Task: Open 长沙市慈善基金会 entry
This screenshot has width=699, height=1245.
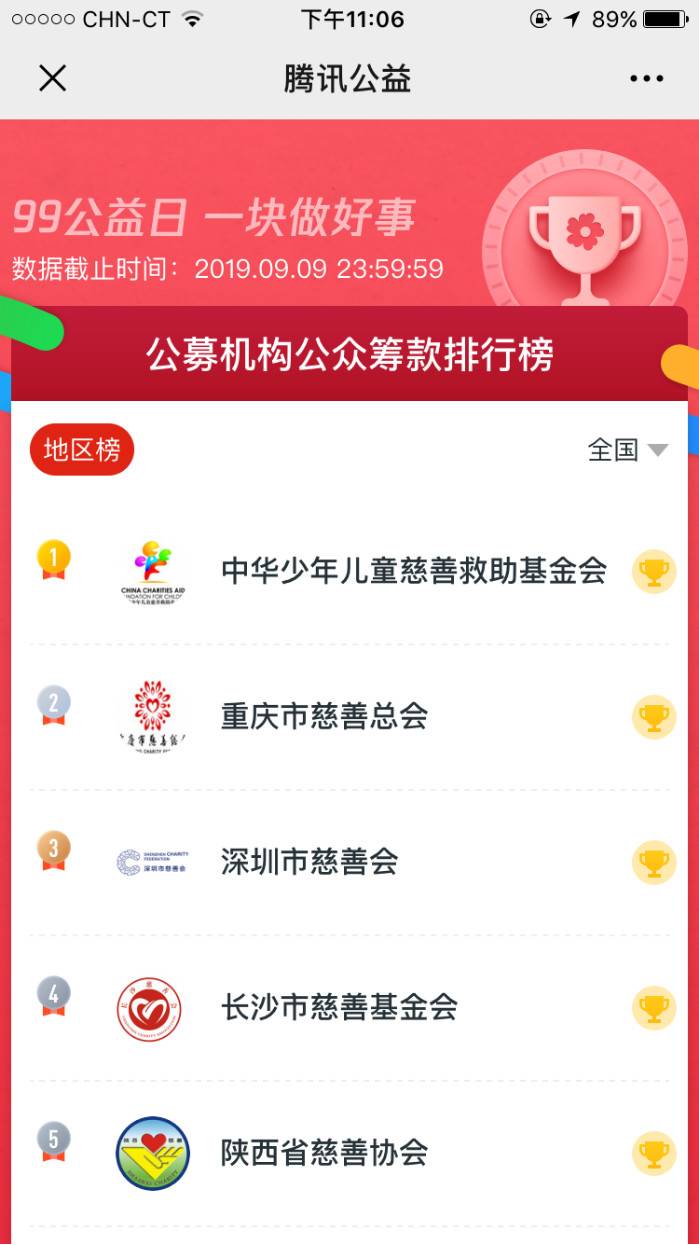Action: coord(339,1006)
